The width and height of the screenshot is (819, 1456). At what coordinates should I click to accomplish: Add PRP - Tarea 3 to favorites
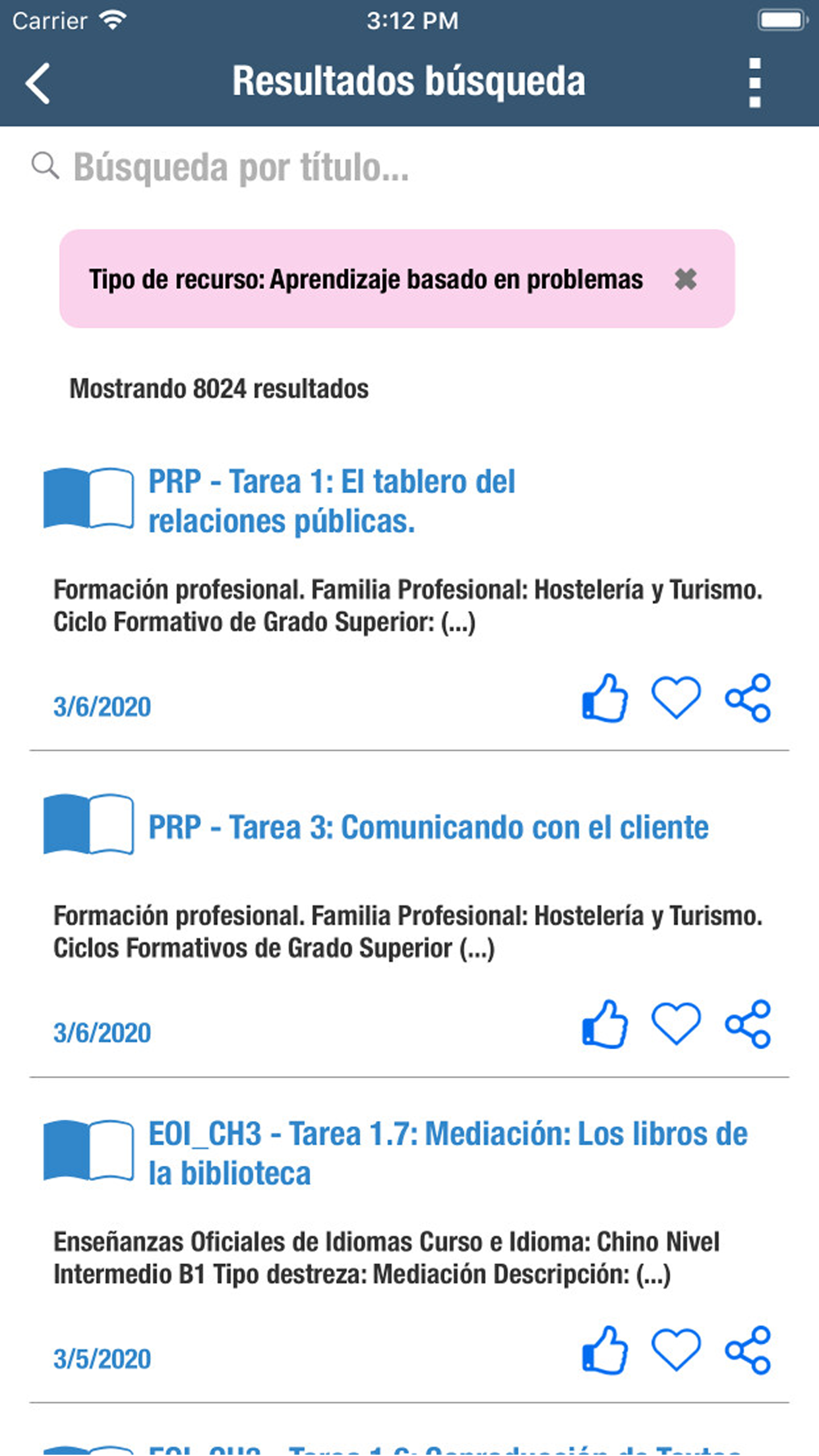[676, 1024]
